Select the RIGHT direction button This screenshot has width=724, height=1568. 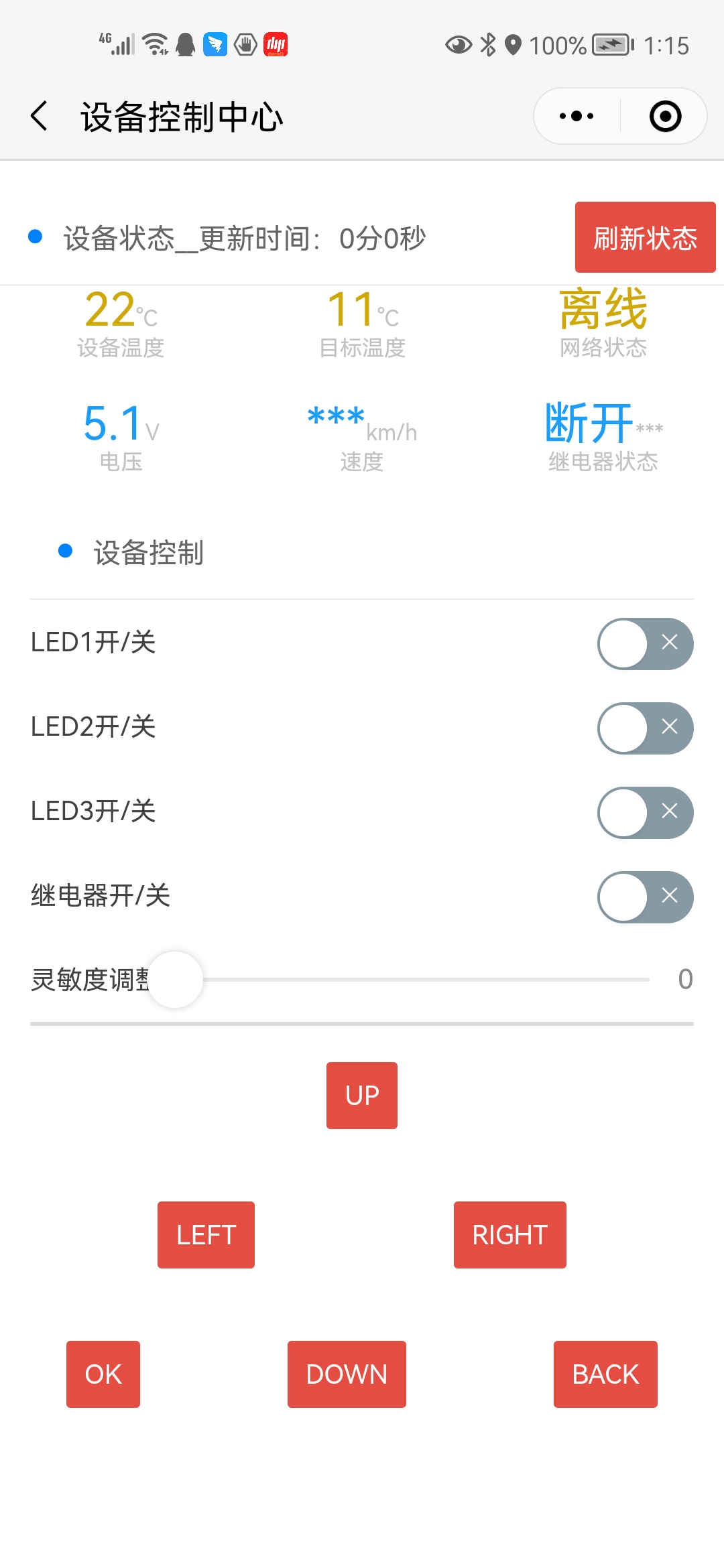pos(509,1235)
